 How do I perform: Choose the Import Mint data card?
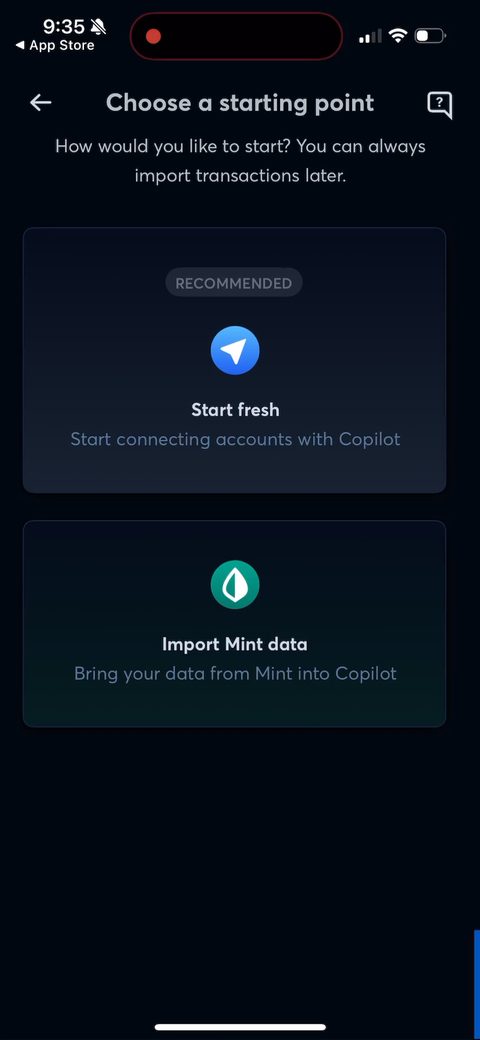(x=235, y=623)
